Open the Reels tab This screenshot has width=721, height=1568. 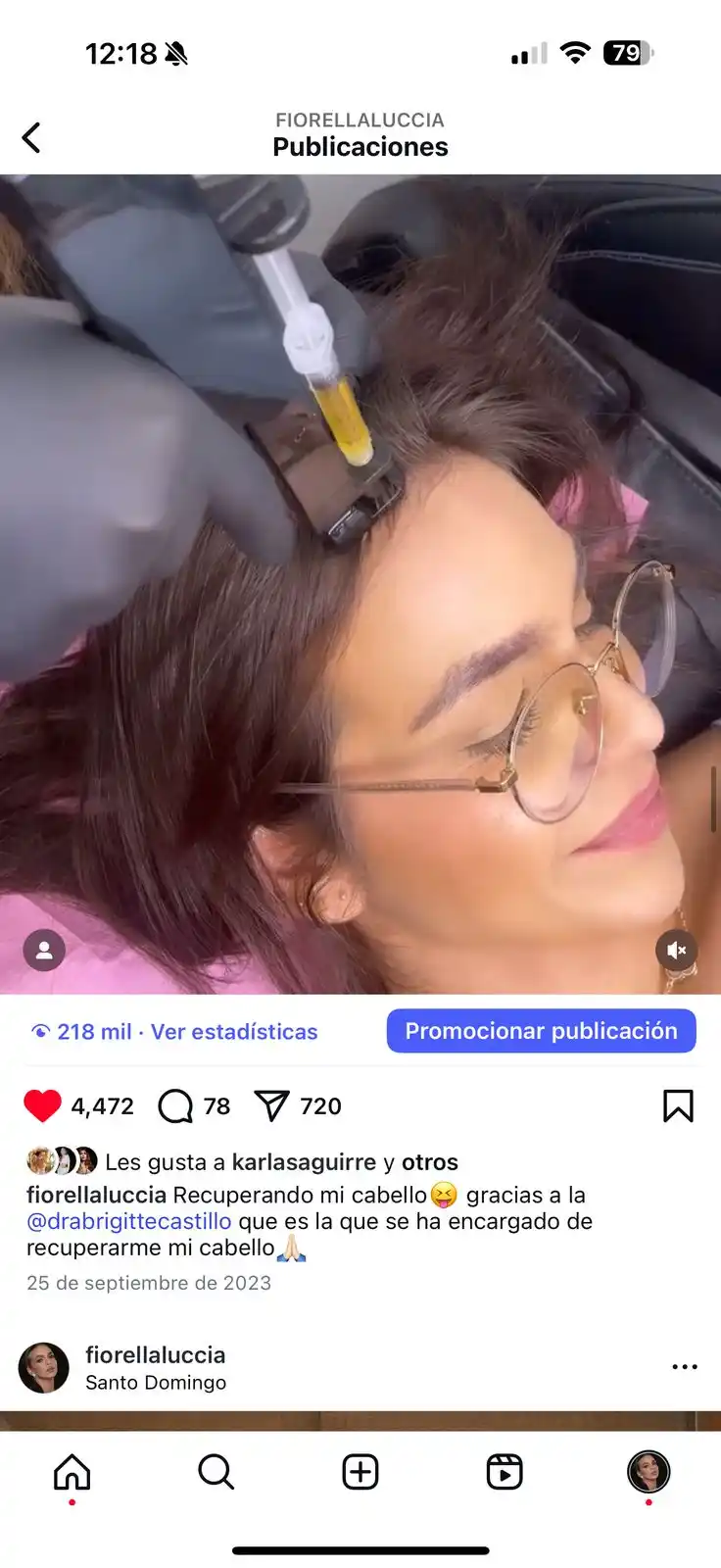[504, 1472]
